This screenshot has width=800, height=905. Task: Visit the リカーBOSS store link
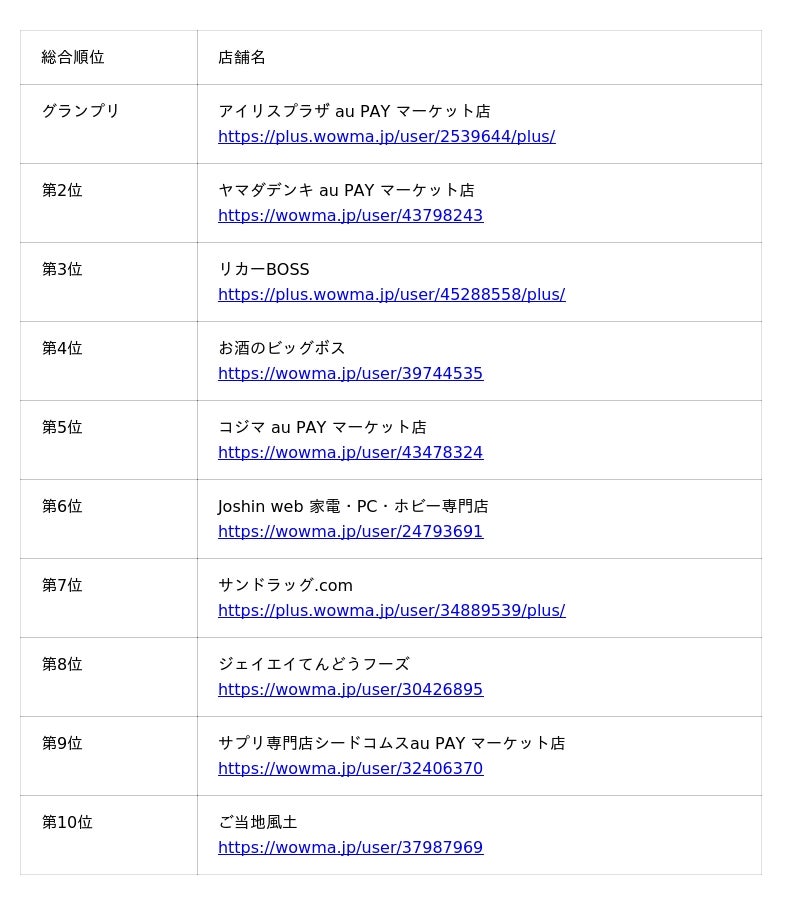click(x=391, y=295)
